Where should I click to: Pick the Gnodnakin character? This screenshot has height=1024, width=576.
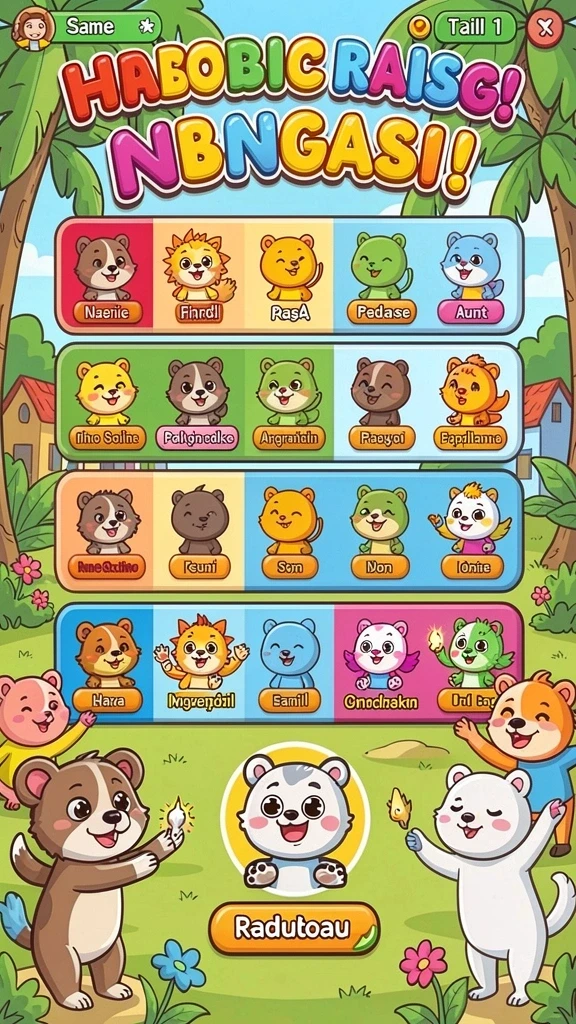(x=380, y=663)
